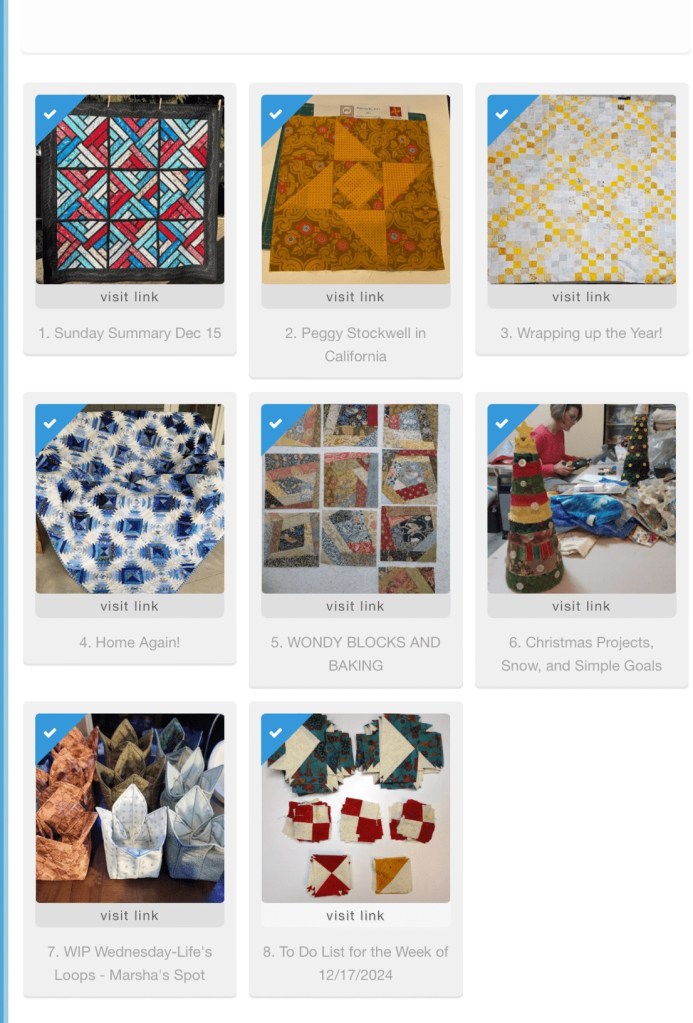Tap visit link for Home Again
Image resolution: width=693 pixels, height=1023 pixels.
tap(130, 606)
